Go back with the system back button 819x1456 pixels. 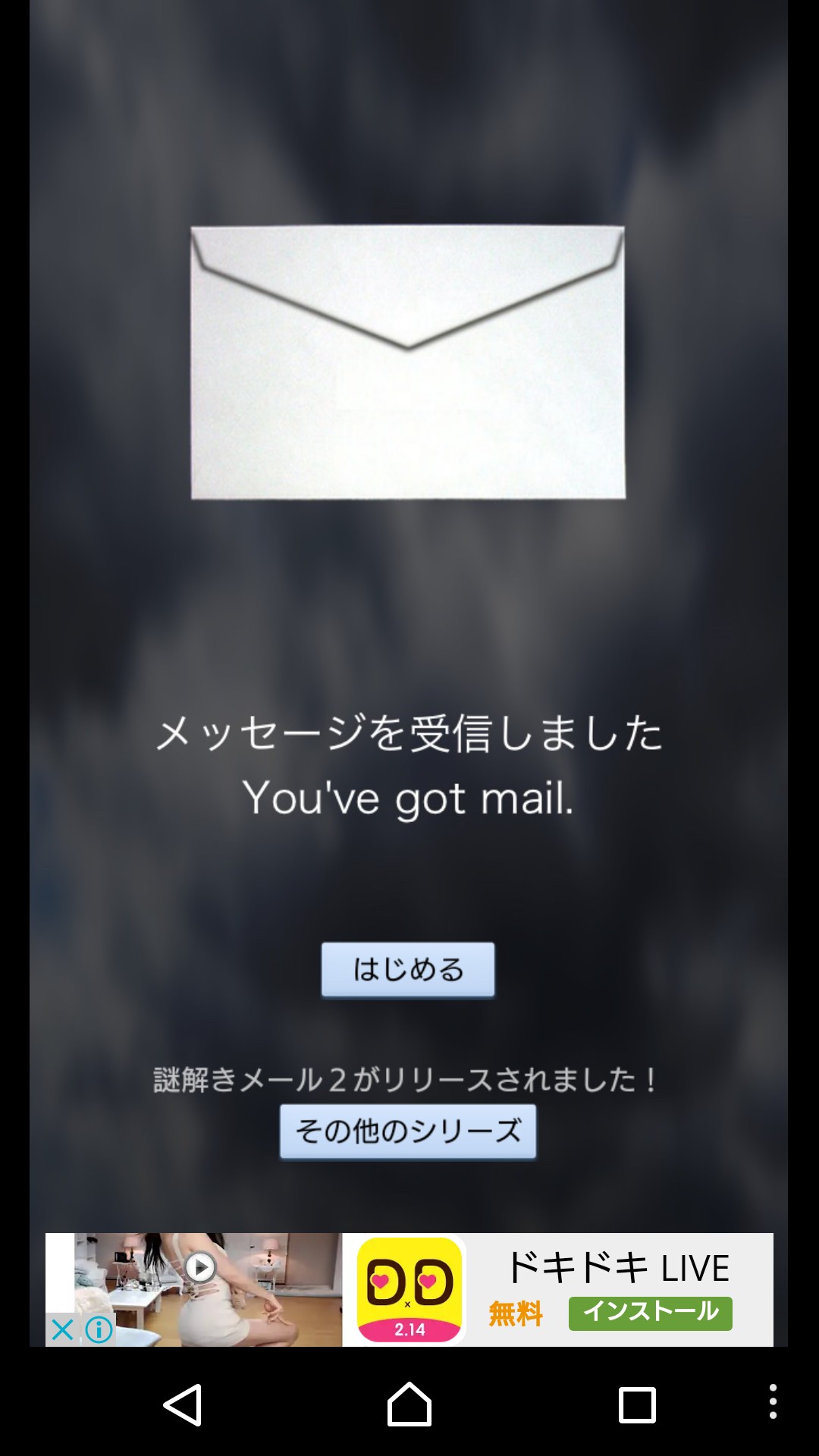coord(182,1404)
